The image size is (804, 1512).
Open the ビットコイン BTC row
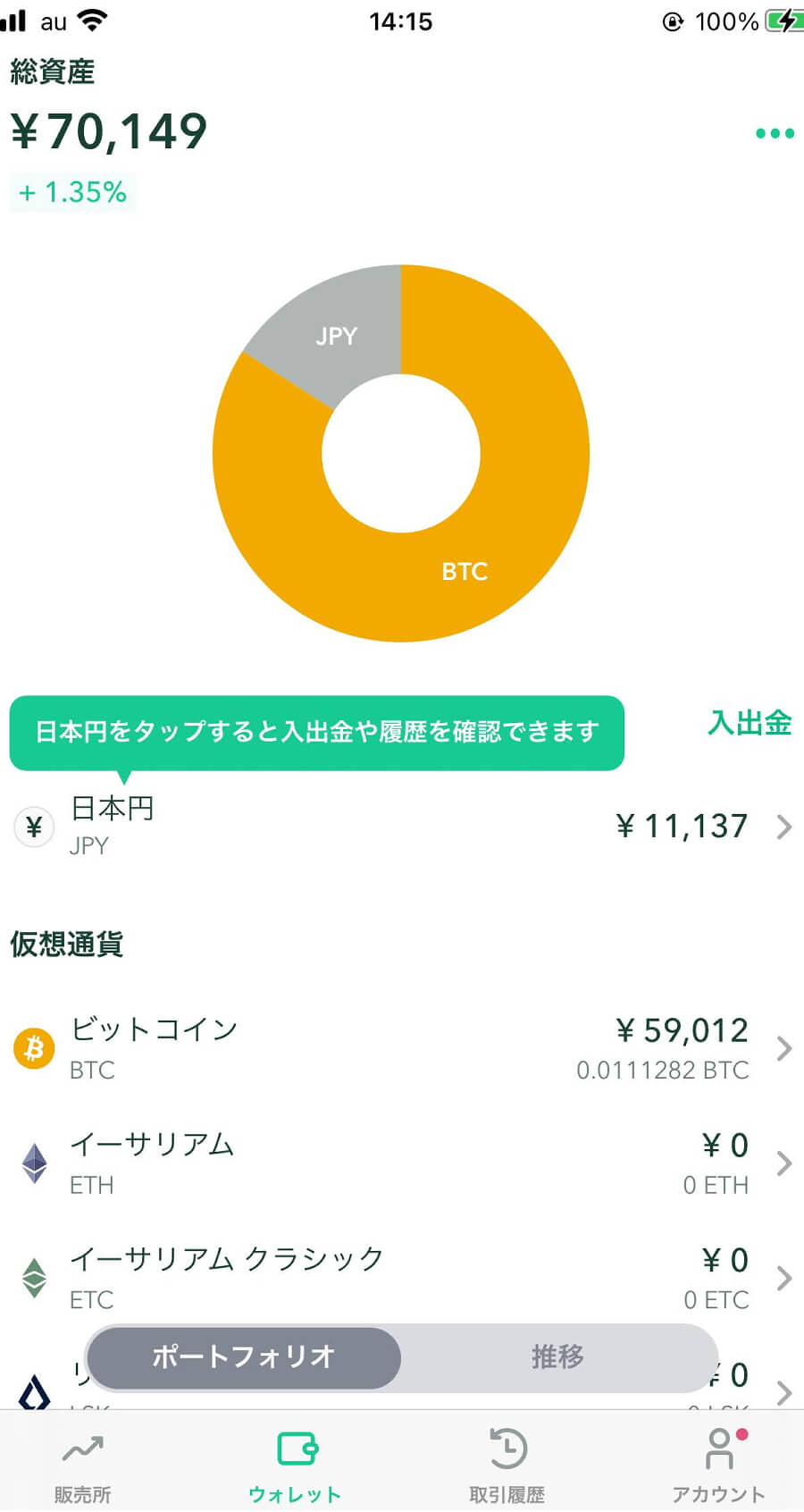(402, 1048)
